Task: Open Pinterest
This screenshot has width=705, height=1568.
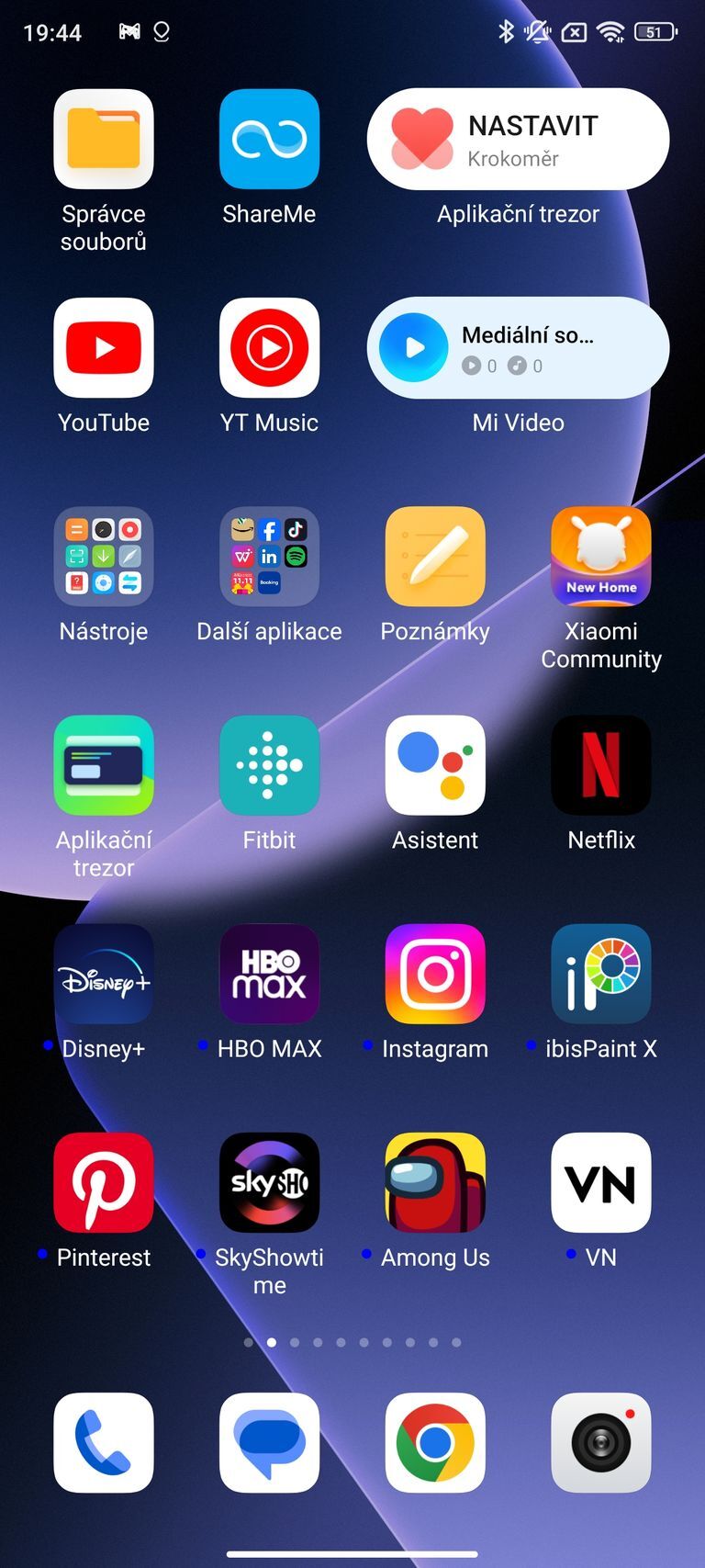Action: click(x=103, y=1182)
